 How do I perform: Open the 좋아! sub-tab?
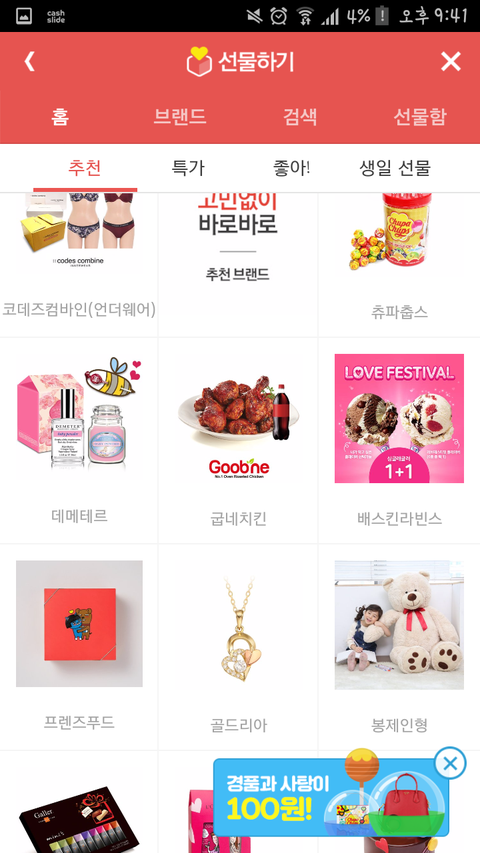[x=291, y=168]
